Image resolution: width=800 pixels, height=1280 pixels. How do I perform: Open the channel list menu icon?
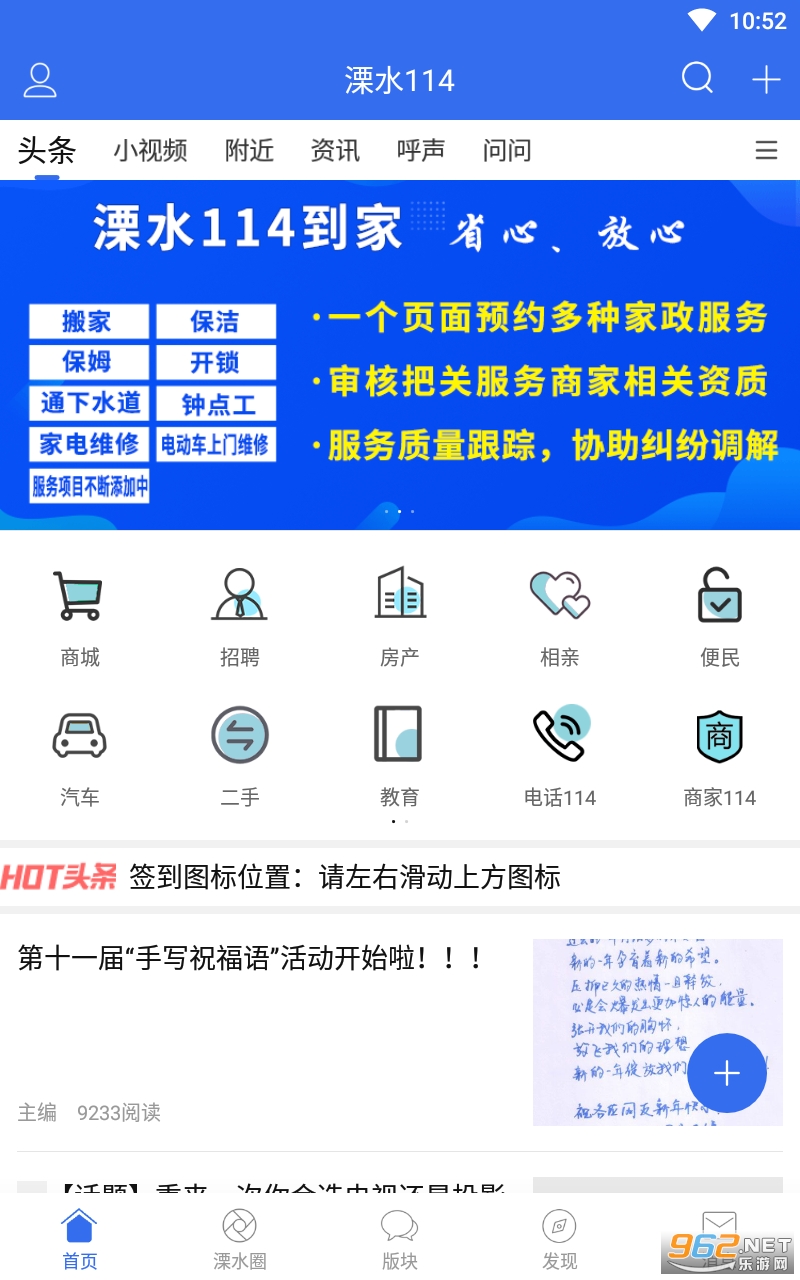pos(766,151)
